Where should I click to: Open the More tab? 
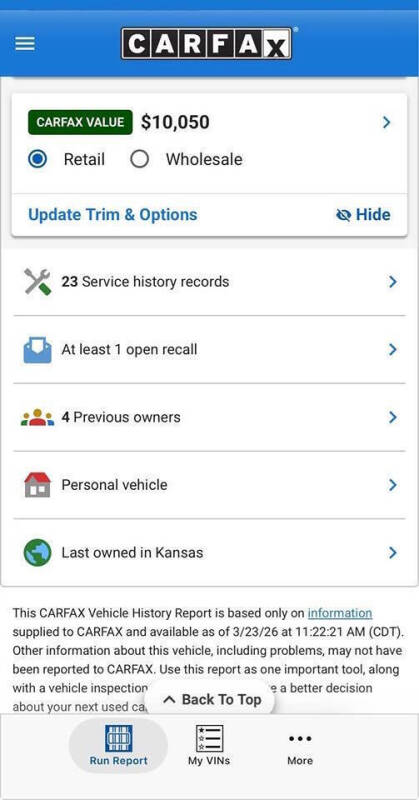tap(300, 749)
